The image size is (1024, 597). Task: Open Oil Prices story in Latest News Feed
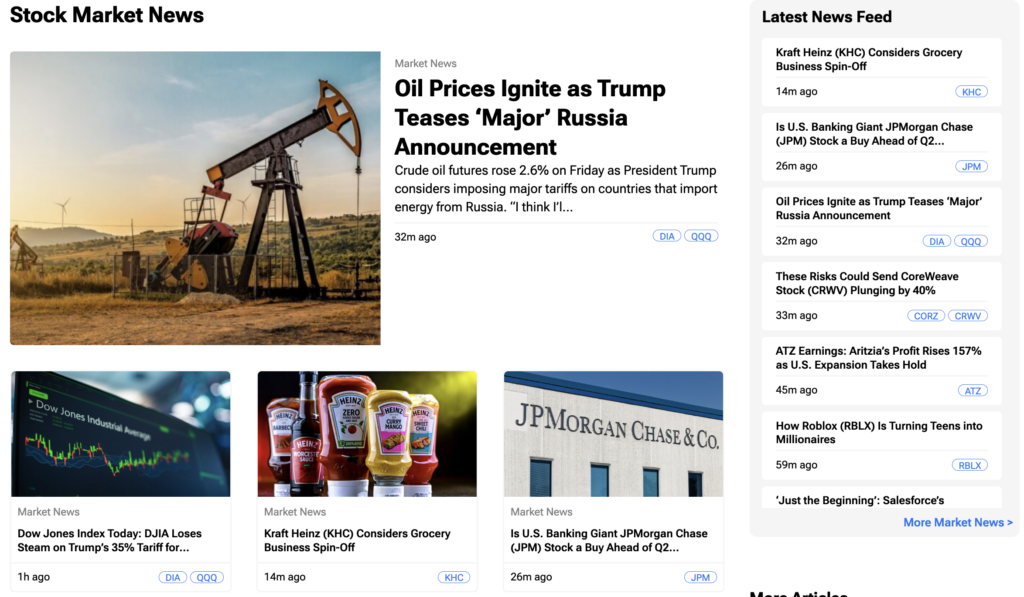[x=878, y=208]
